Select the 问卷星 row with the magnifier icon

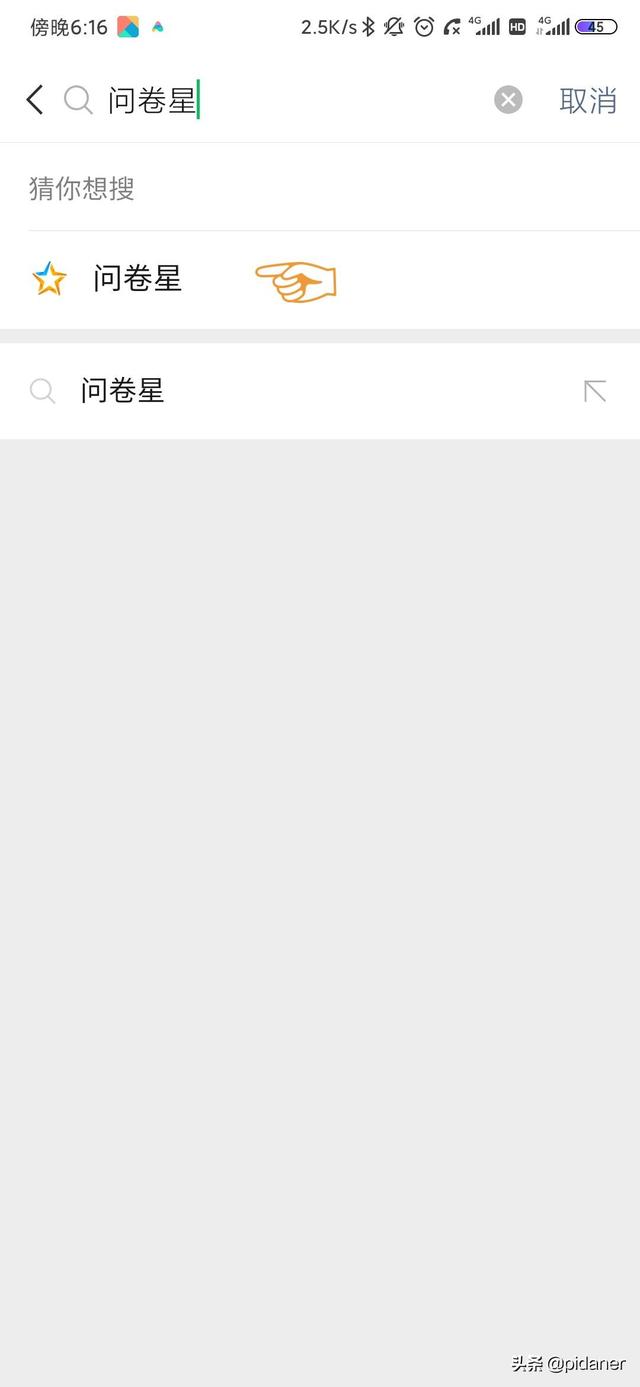pos(122,391)
